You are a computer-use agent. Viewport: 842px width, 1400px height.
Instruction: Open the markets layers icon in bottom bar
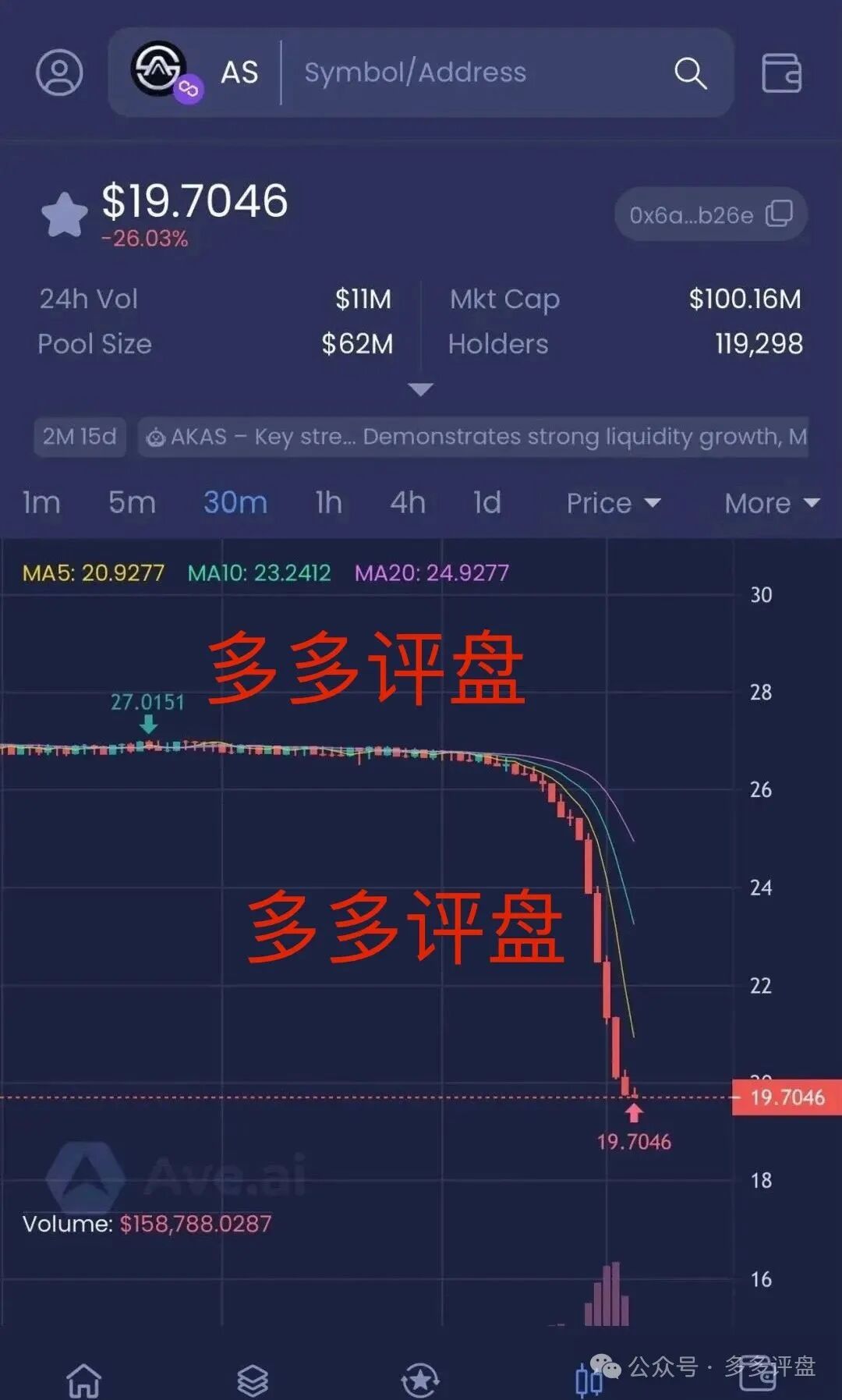coord(252,1377)
